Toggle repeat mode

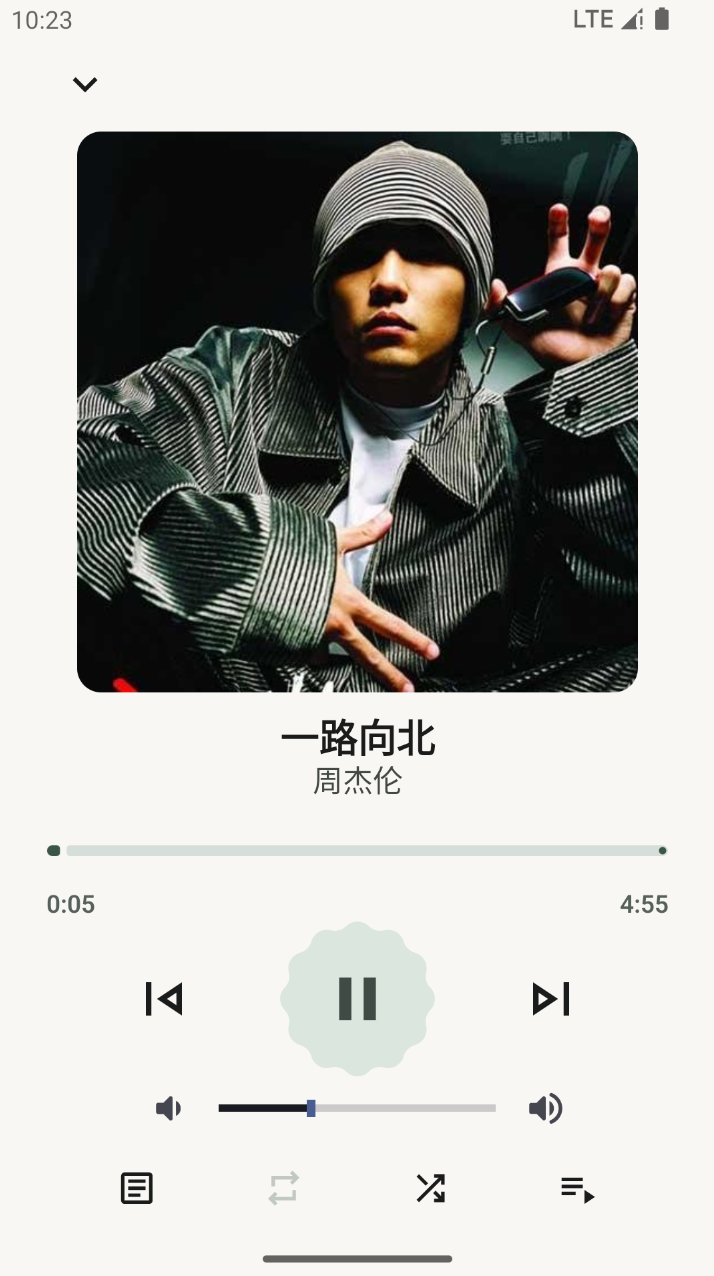click(284, 1188)
